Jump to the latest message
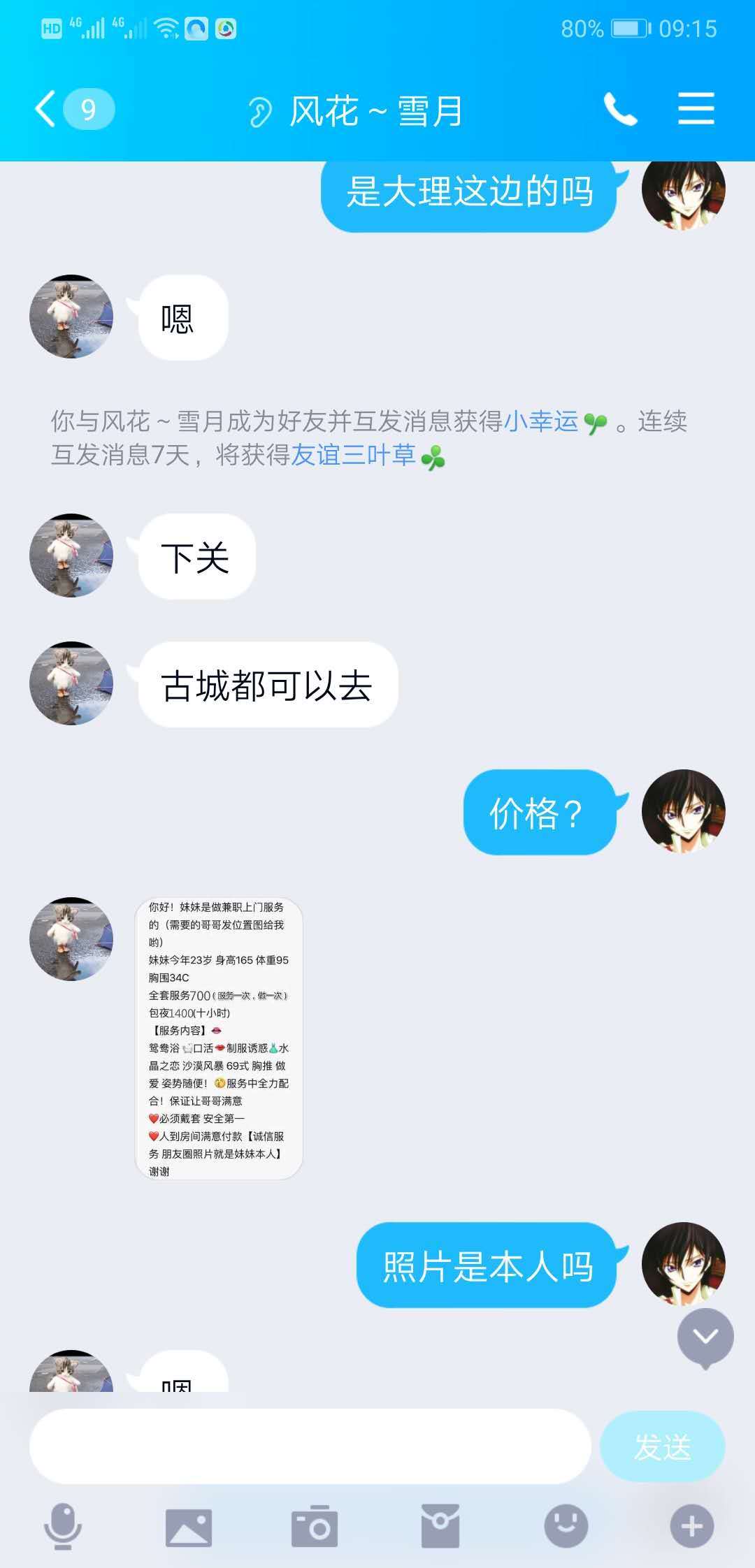Screen dimensions: 755x1568 point(705,1337)
